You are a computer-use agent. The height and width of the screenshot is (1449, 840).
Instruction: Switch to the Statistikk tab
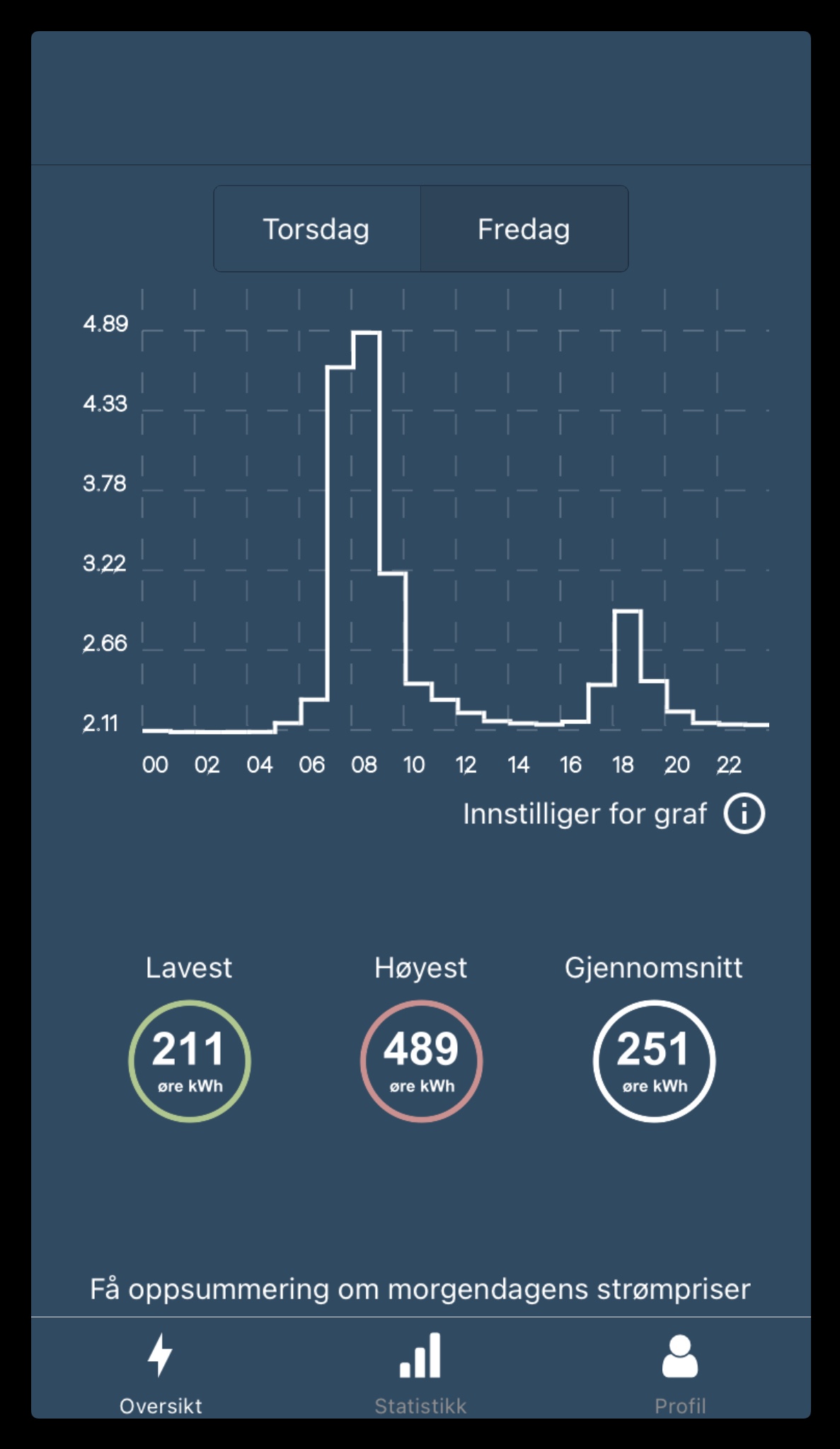pyautogui.click(x=420, y=1374)
